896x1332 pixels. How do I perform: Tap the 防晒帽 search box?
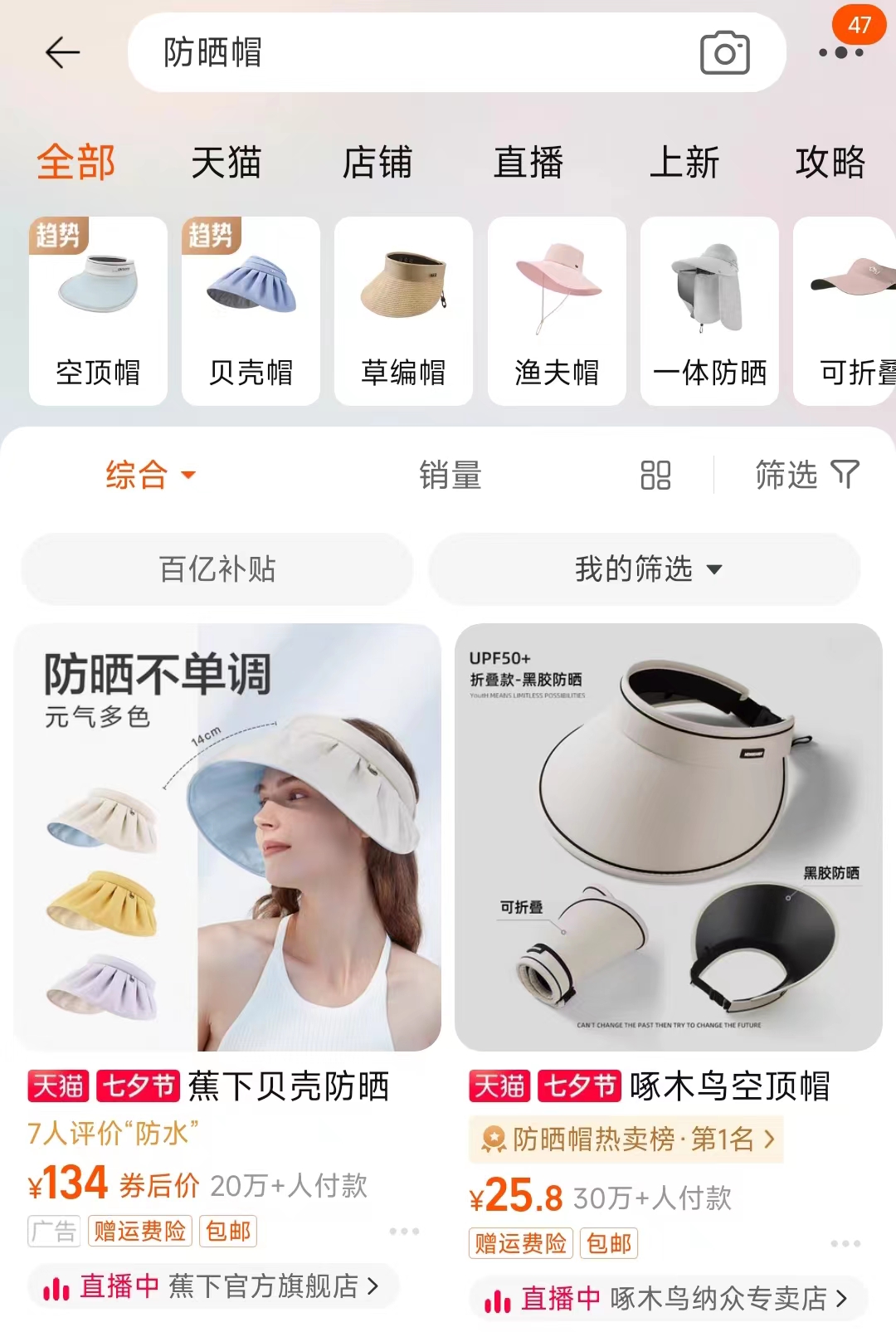point(415,52)
